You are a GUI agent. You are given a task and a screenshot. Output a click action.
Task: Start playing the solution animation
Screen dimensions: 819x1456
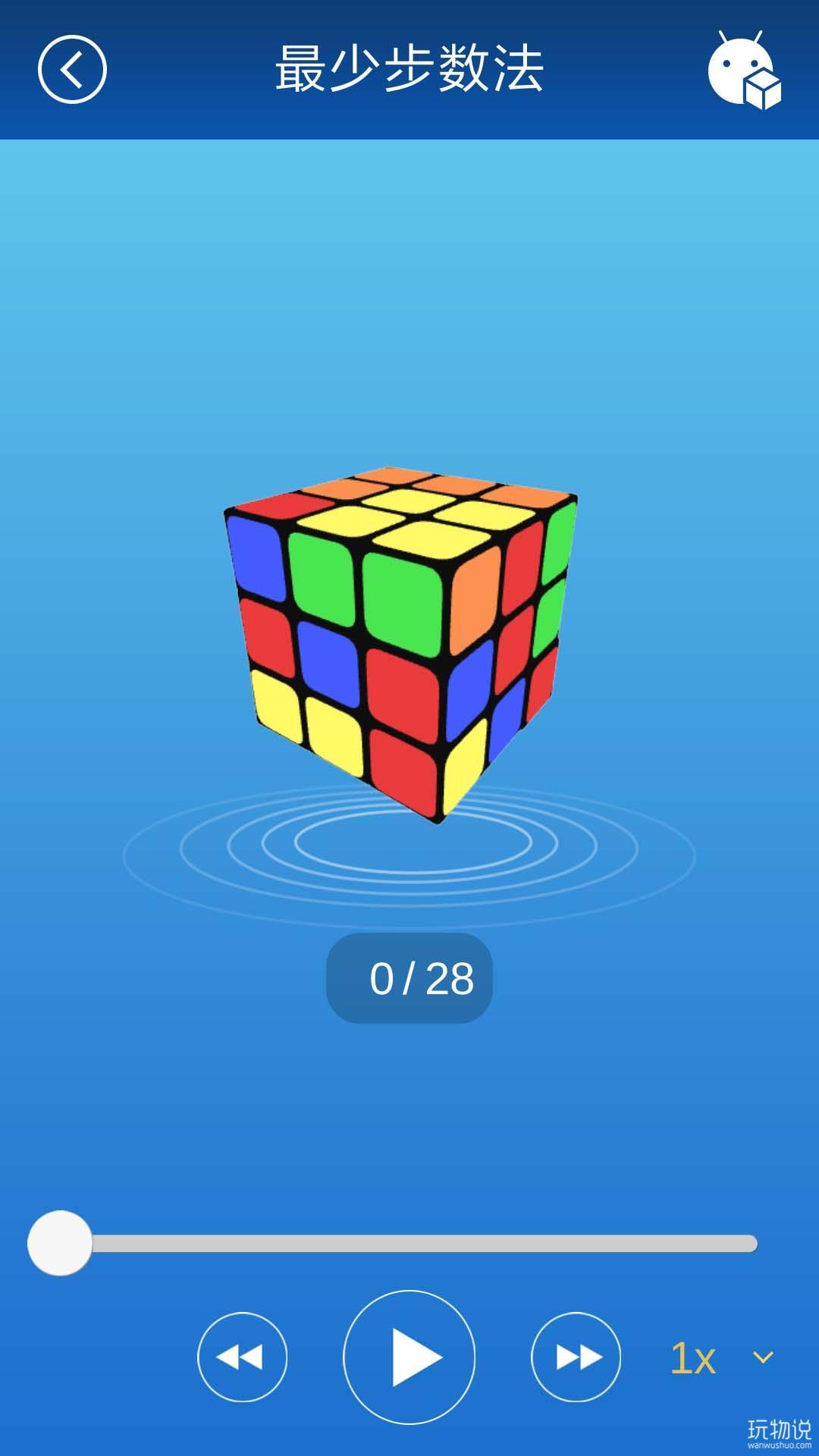point(409,1357)
